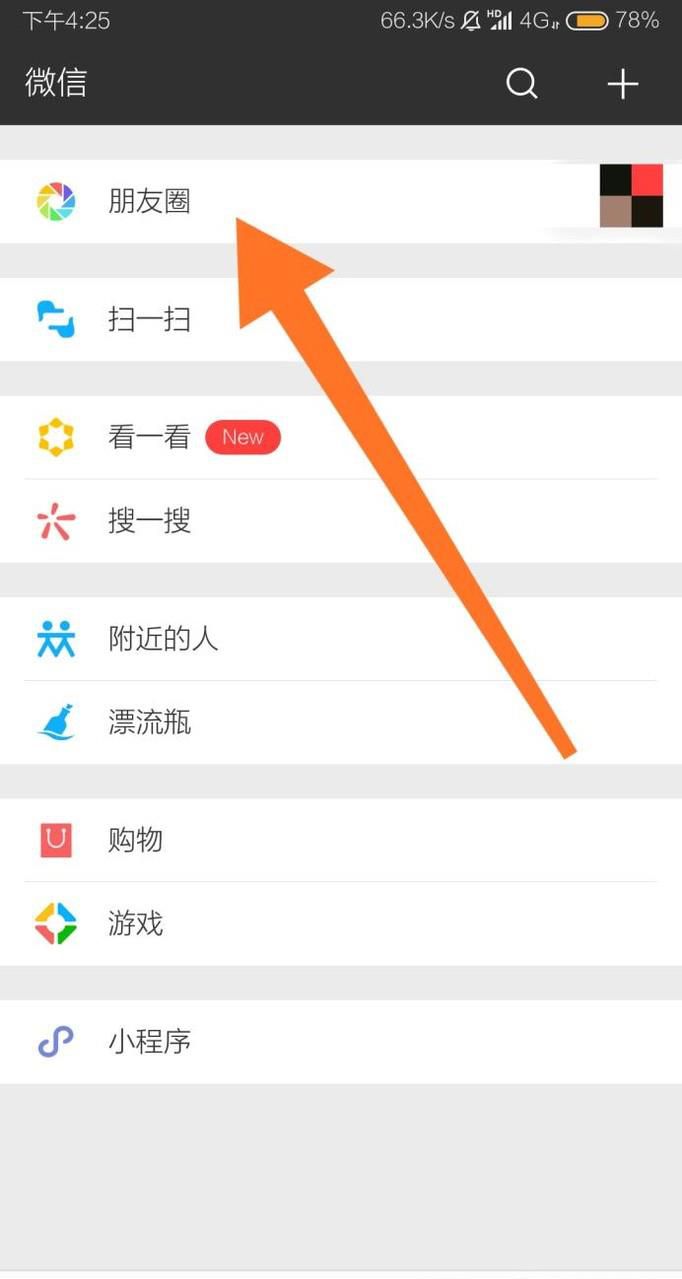Open 搜一搜 search feature
The width and height of the screenshot is (682, 1279).
[x=149, y=521]
